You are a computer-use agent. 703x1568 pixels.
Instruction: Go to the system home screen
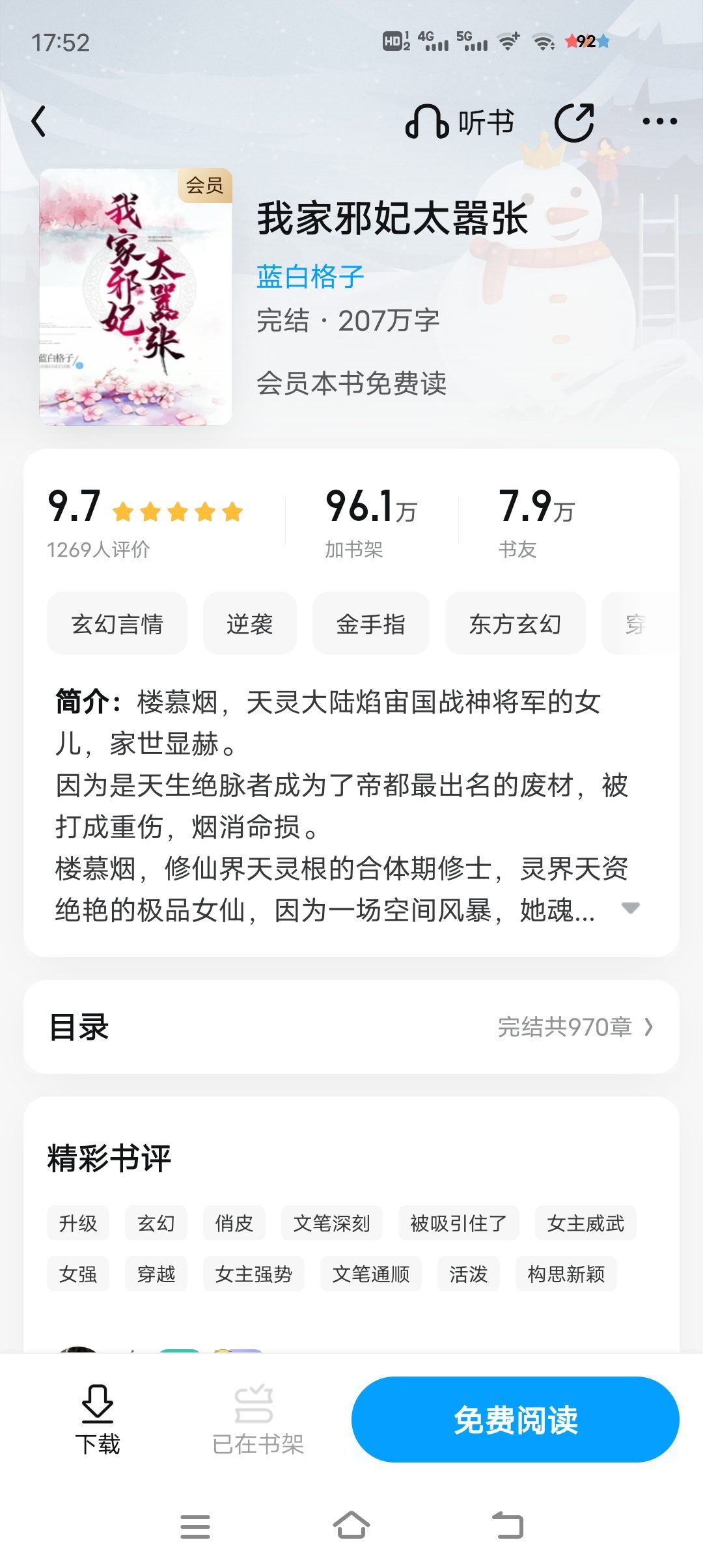[x=351, y=1525]
